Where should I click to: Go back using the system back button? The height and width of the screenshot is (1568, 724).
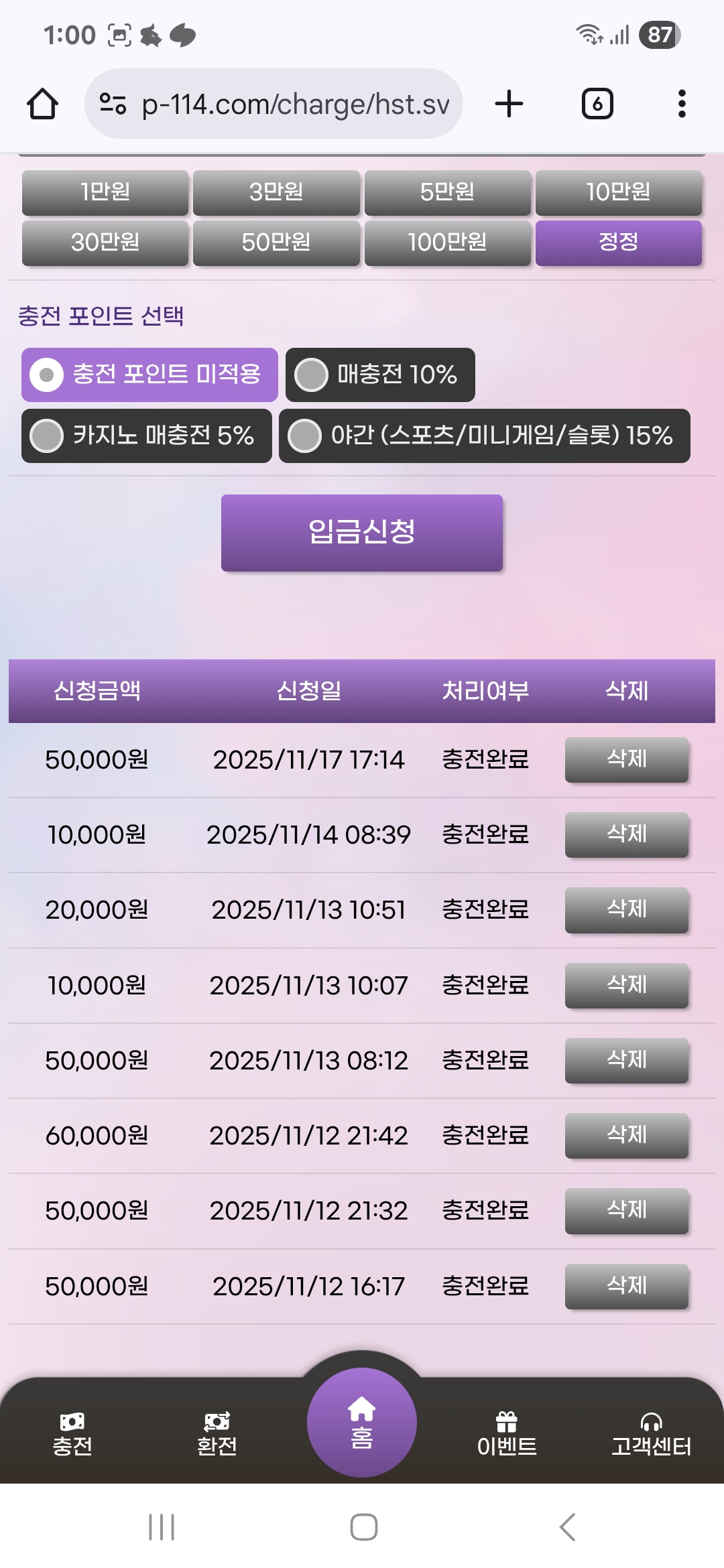pos(567,1527)
